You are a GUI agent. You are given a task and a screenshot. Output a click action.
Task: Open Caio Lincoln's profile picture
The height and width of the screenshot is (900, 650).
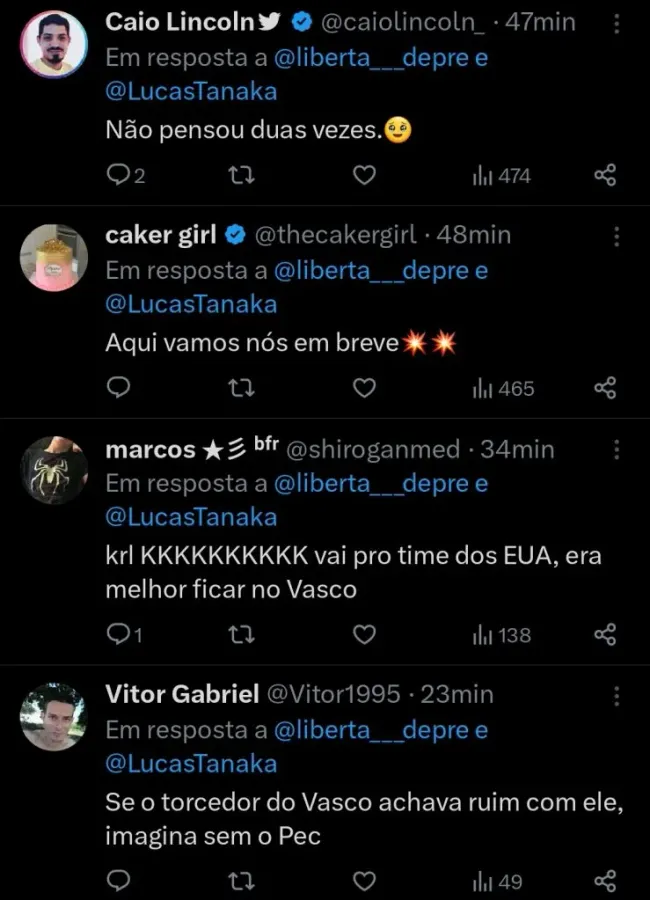[x=54, y=44]
